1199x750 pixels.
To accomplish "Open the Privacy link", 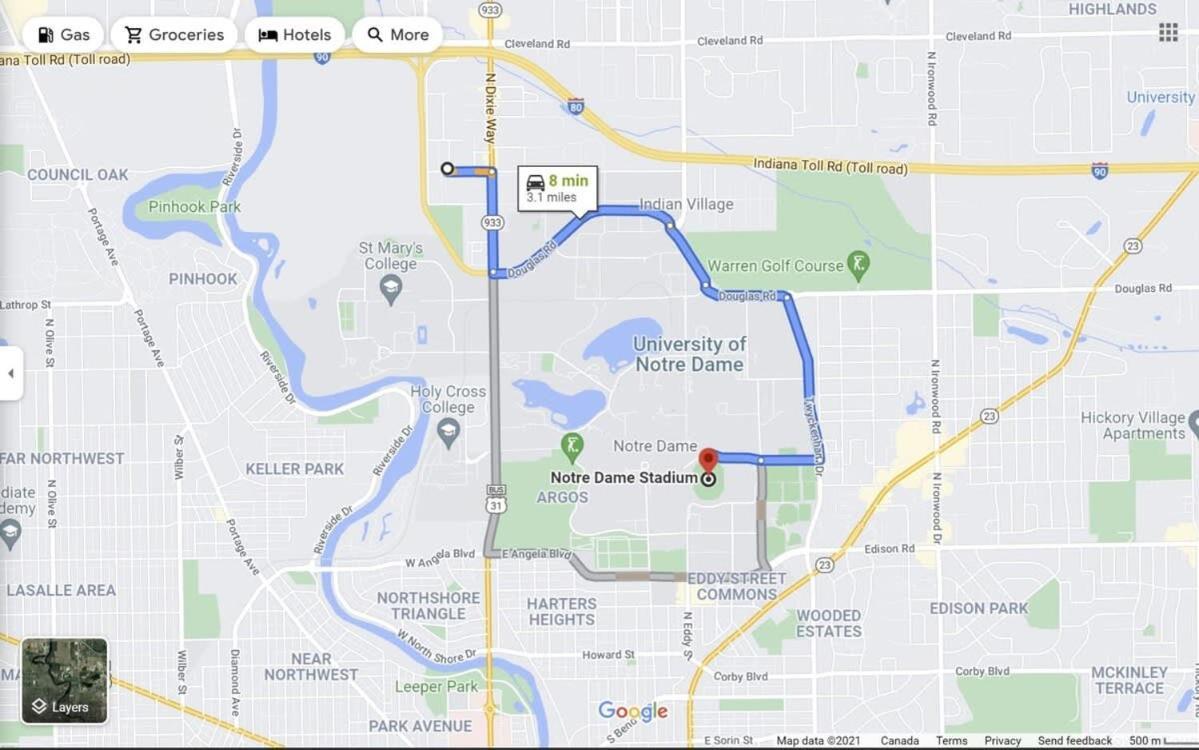I will click(1002, 741).
